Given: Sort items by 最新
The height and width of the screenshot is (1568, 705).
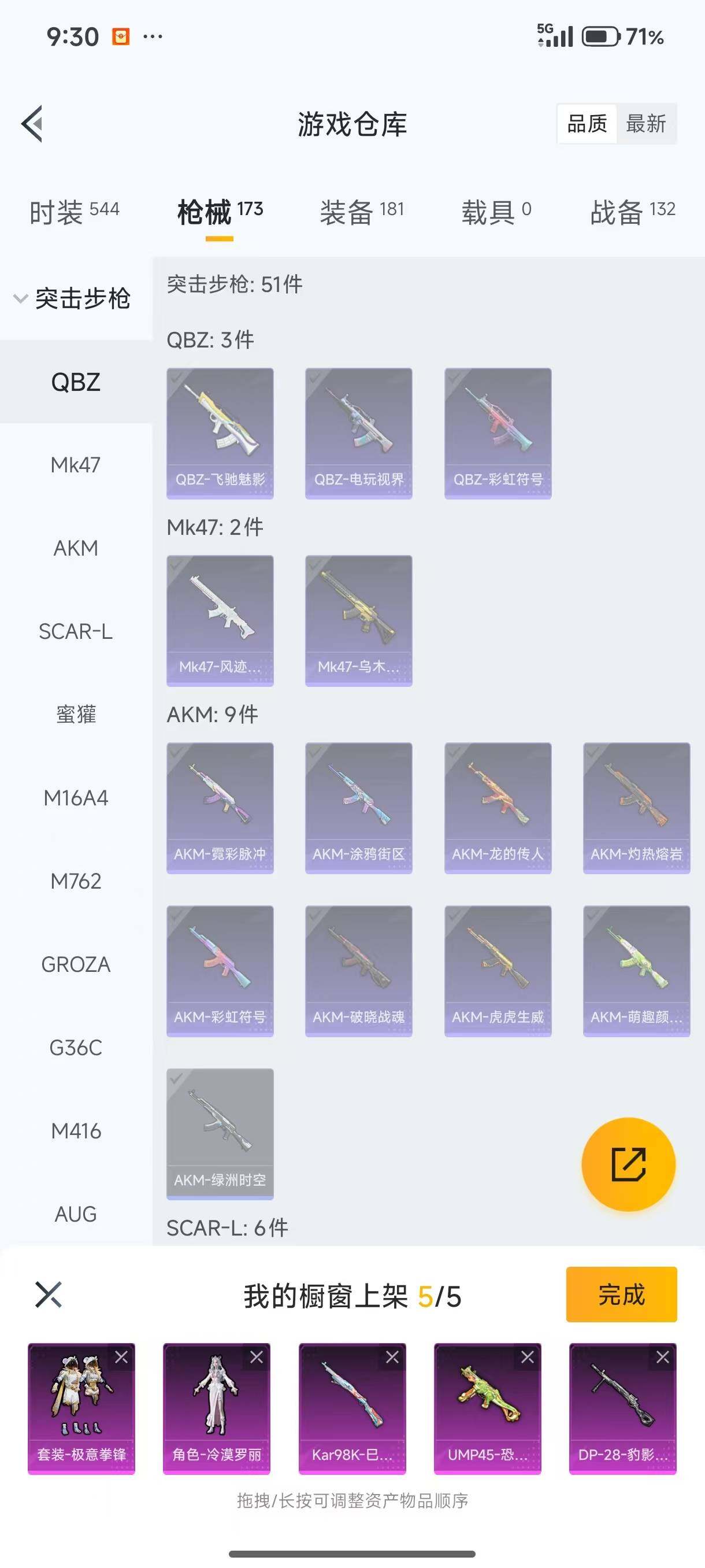Looking at the screenshot, I should [x=645, y=124].
